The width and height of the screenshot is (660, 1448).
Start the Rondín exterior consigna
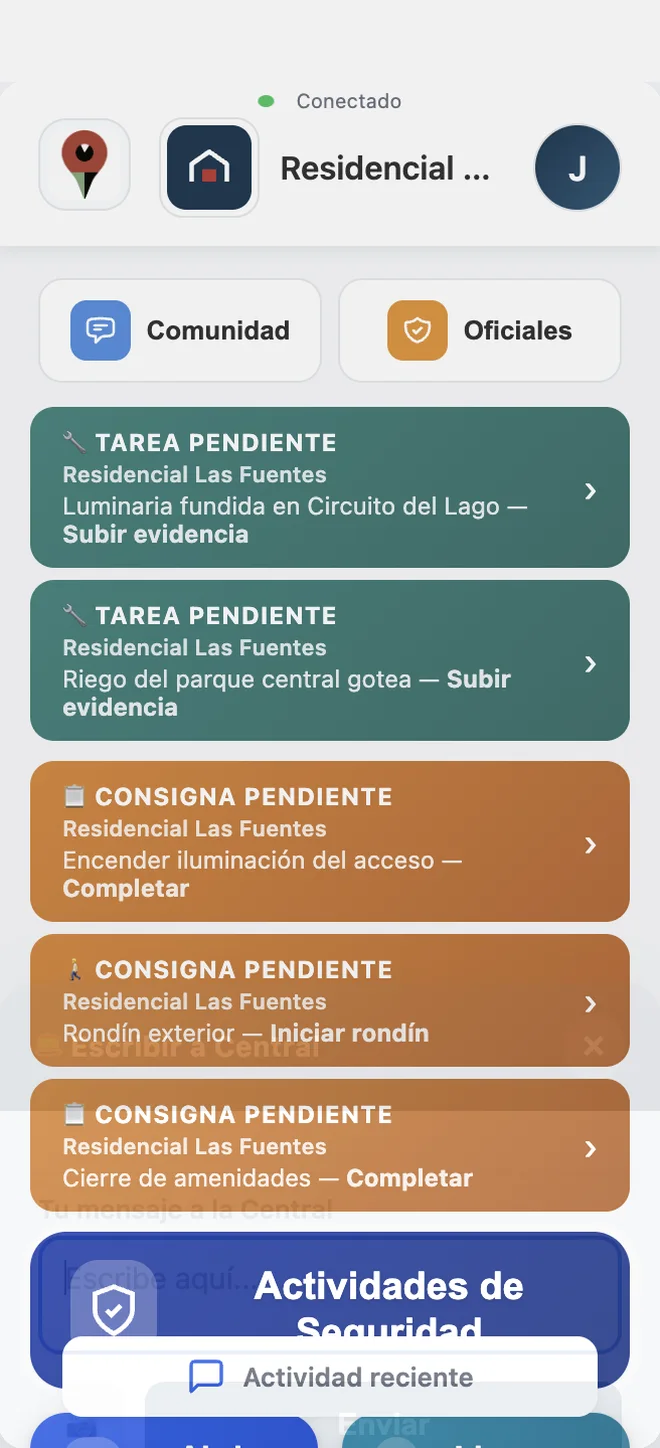point(330,1001)
